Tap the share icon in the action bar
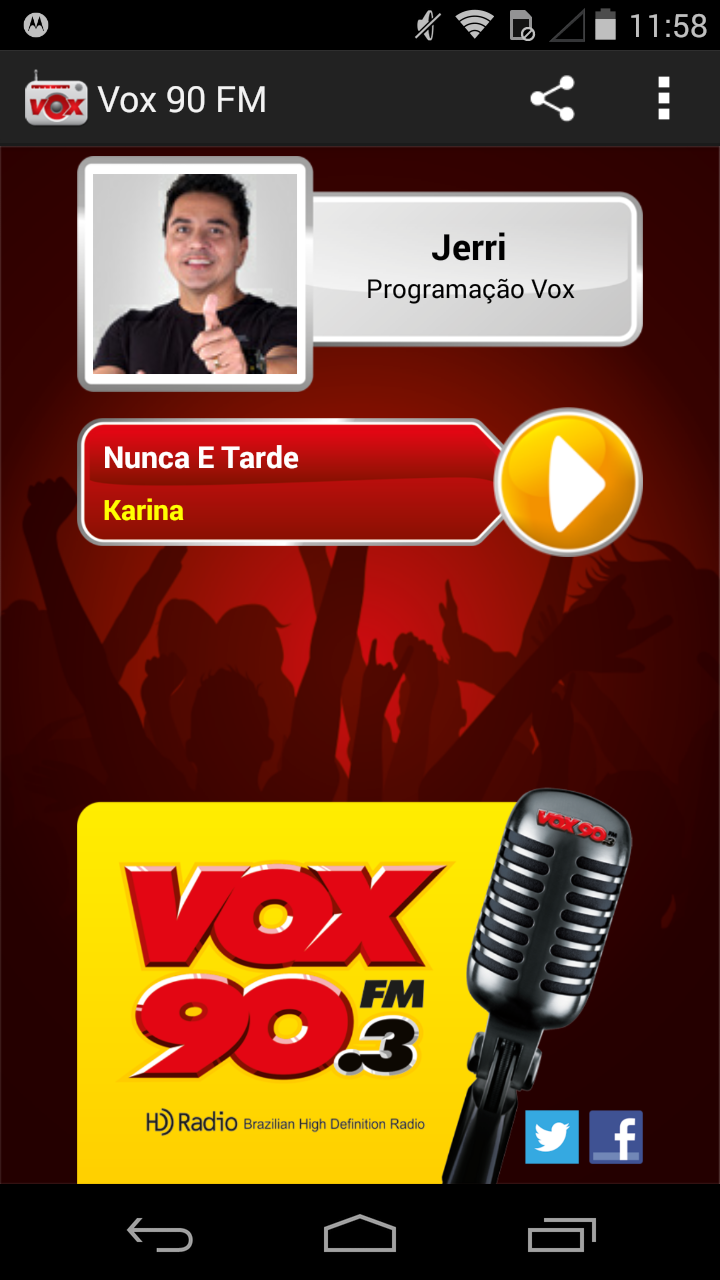The image size is (720, 1280). (x=553, y=99)
